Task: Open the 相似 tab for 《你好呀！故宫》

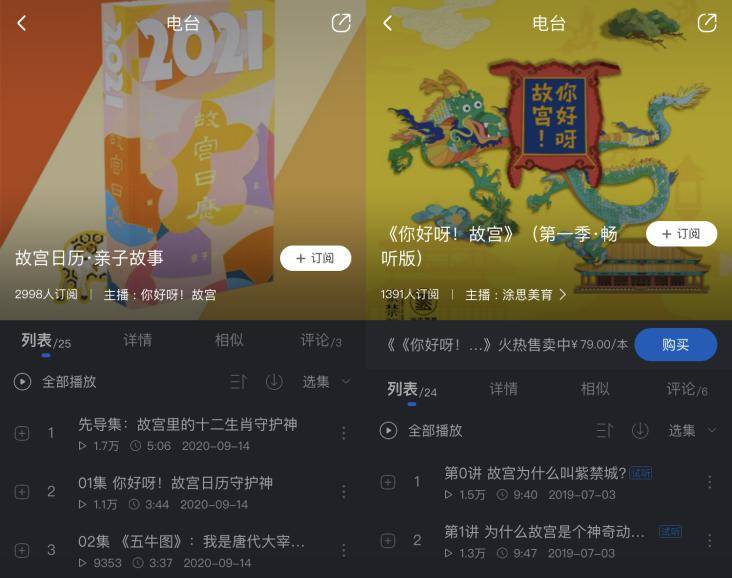Action: pyautogui.click(x=595, y=389)
